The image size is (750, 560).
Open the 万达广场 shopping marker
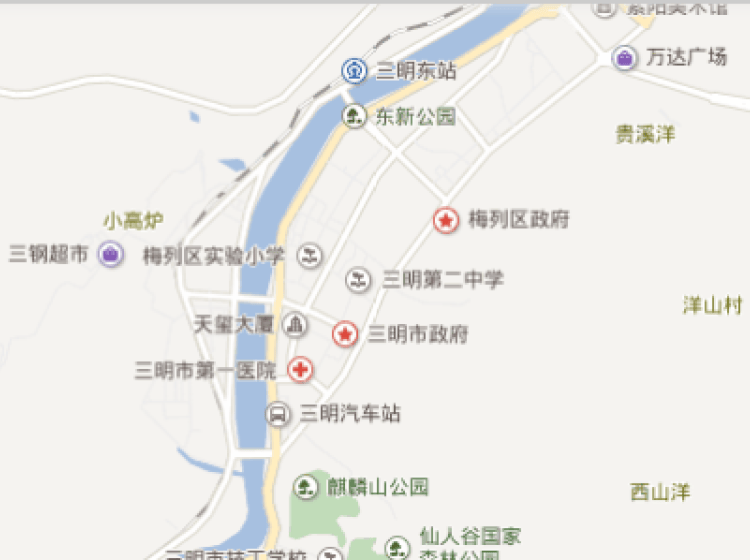coord(624,57)
